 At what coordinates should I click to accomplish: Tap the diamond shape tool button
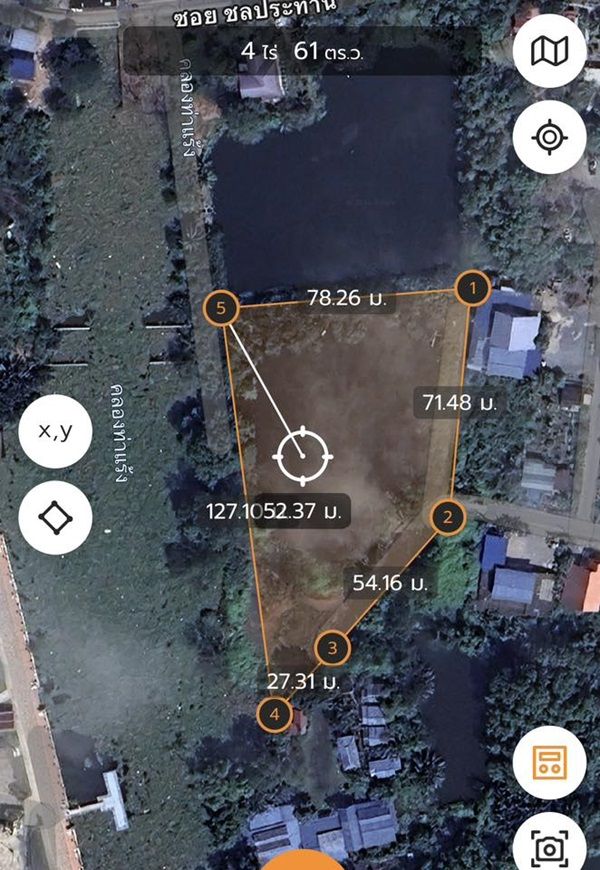(55, 518)
